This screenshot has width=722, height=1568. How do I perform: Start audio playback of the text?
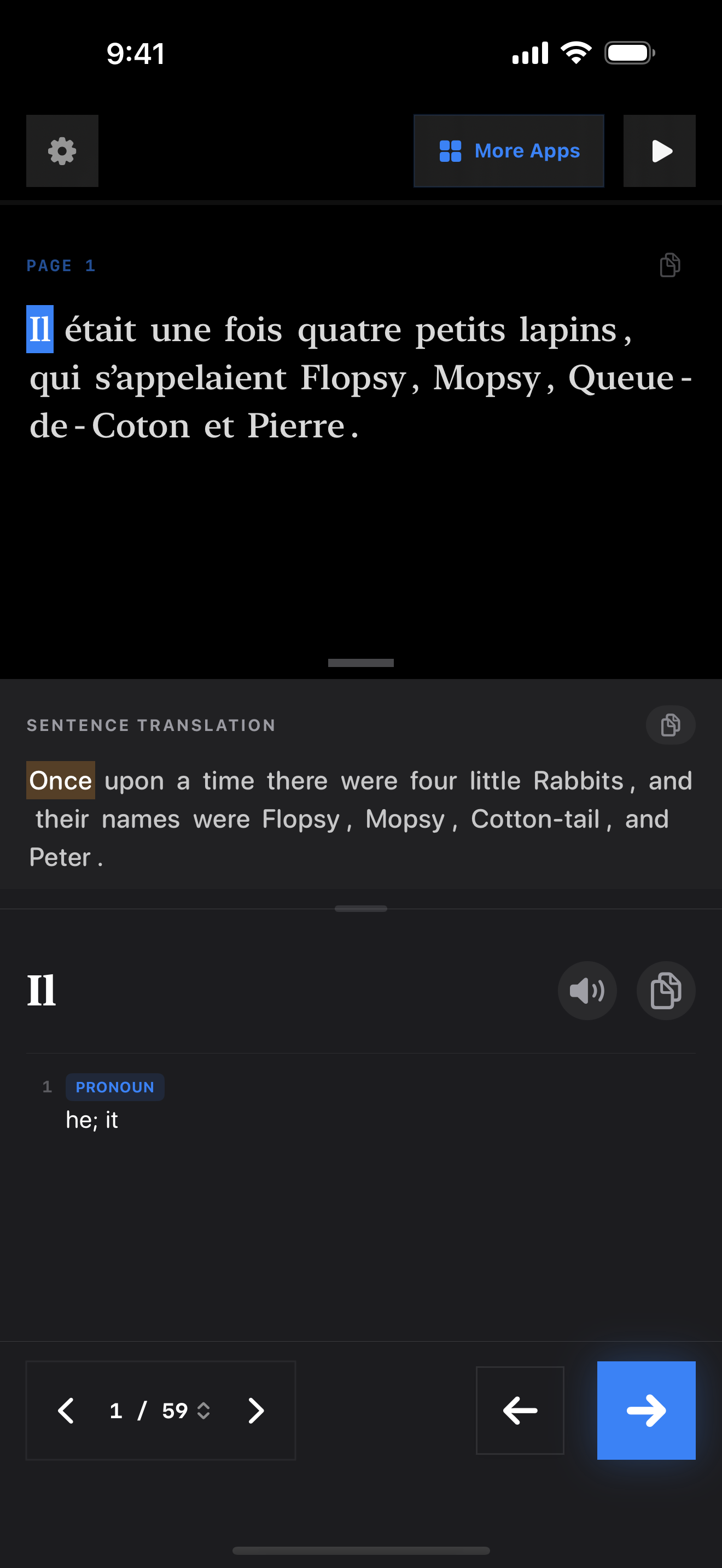(659, 151)
